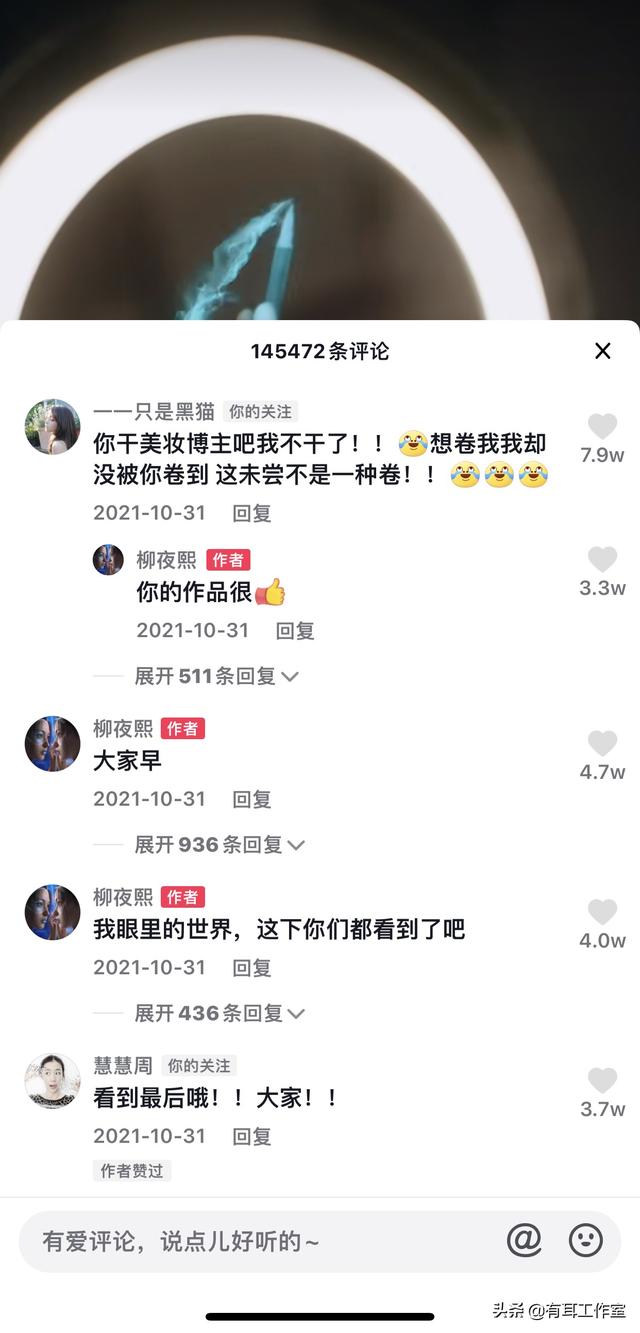
Task: Like 慧慧周's comment
Action: point(602,1081)
